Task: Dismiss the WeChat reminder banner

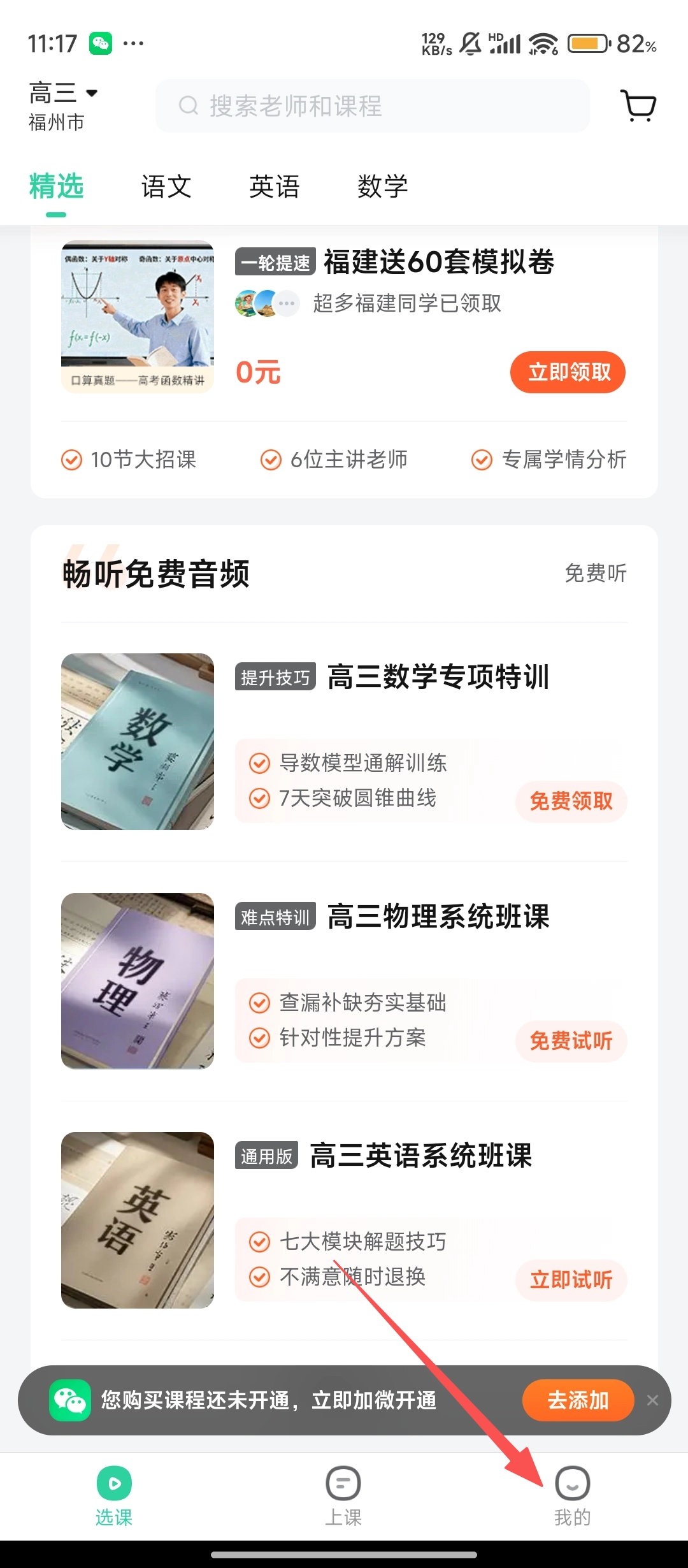Action: [652, 1400]
